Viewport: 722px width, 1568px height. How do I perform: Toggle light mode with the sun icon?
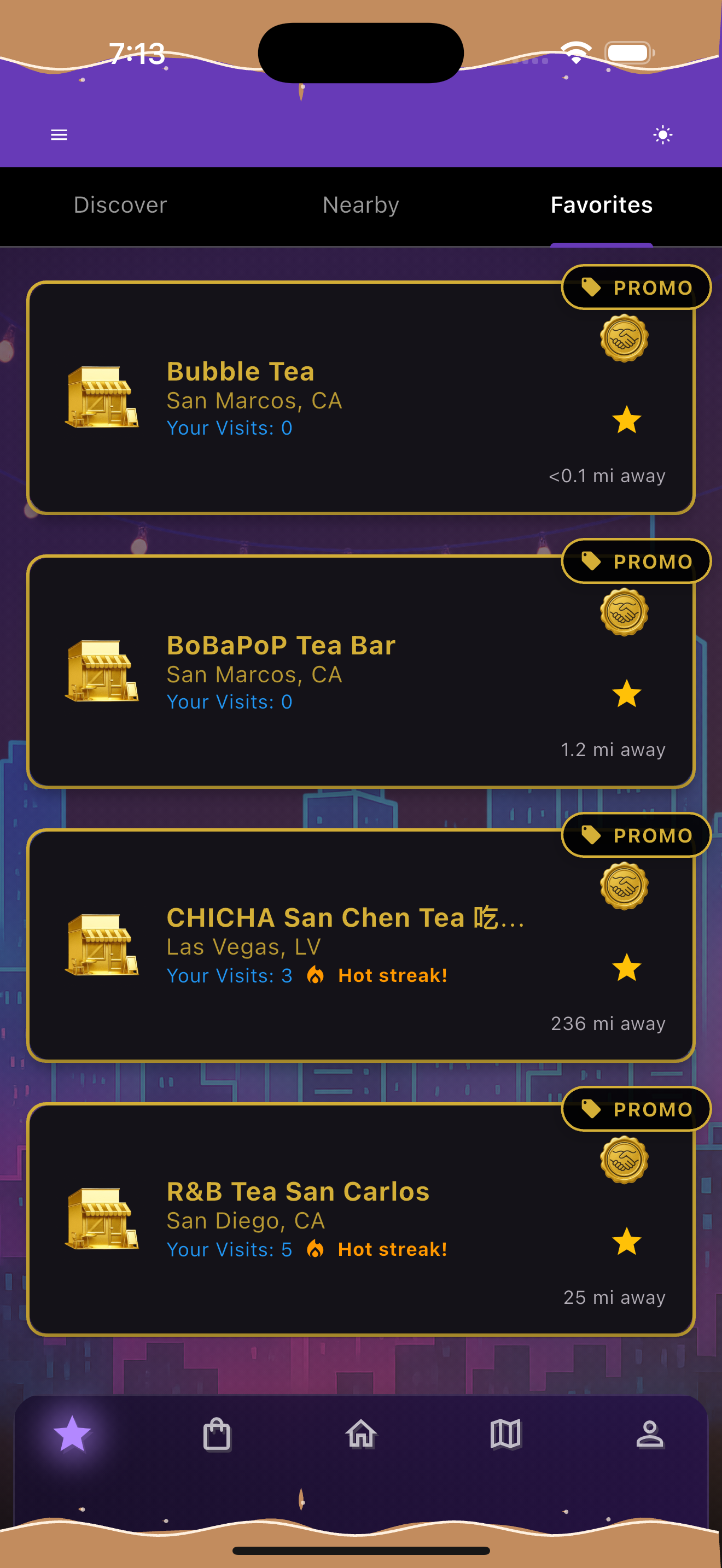(662, 134)
